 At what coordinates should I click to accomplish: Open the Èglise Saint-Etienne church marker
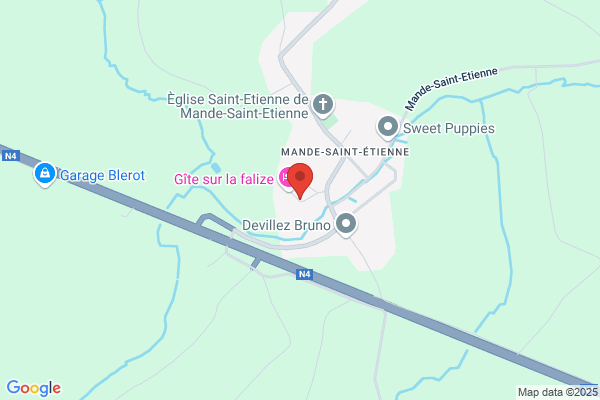pos(323,104)
